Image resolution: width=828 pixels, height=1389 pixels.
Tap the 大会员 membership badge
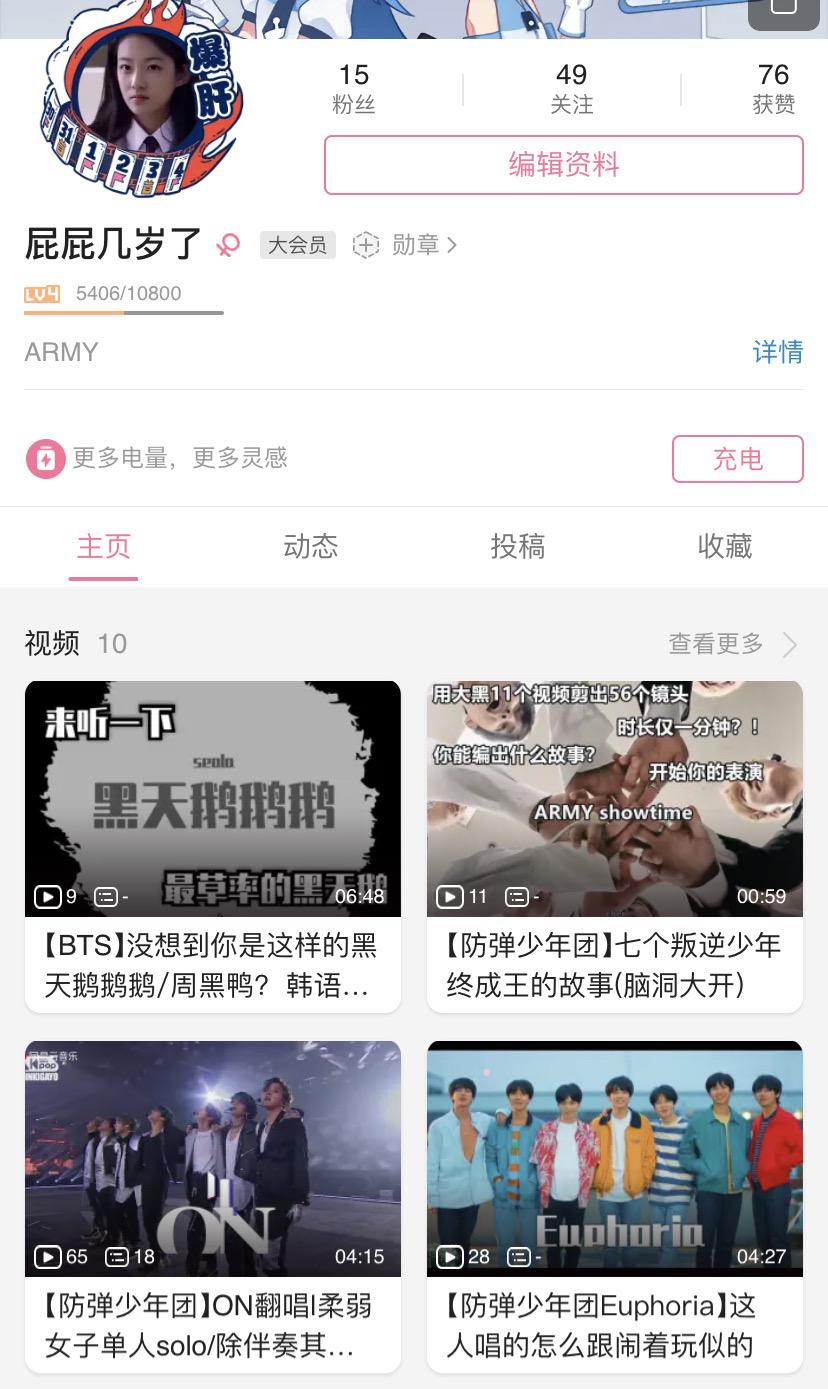(x=298, y=245)
